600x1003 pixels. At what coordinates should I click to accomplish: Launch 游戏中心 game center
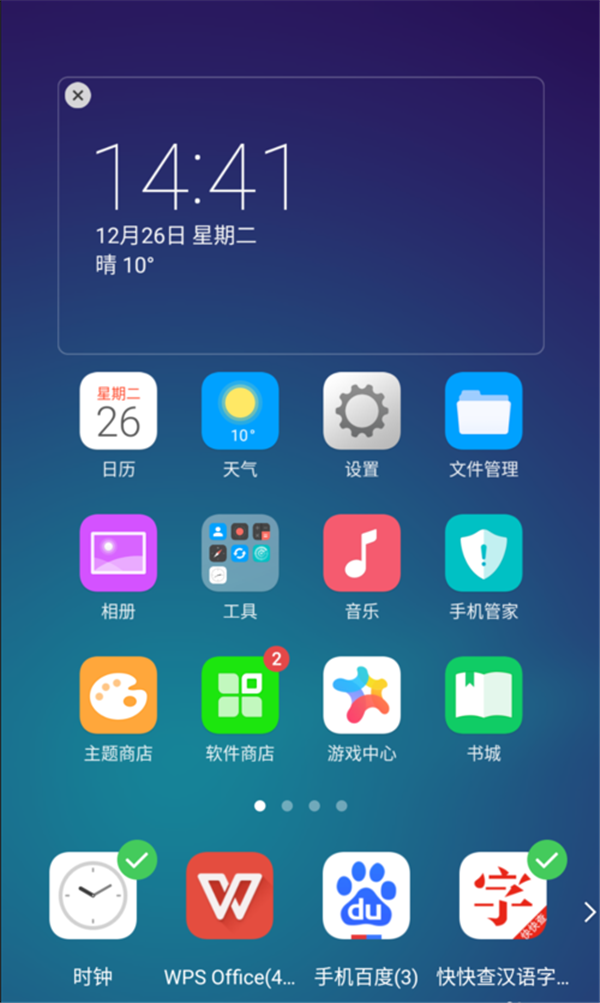[362, 695]
